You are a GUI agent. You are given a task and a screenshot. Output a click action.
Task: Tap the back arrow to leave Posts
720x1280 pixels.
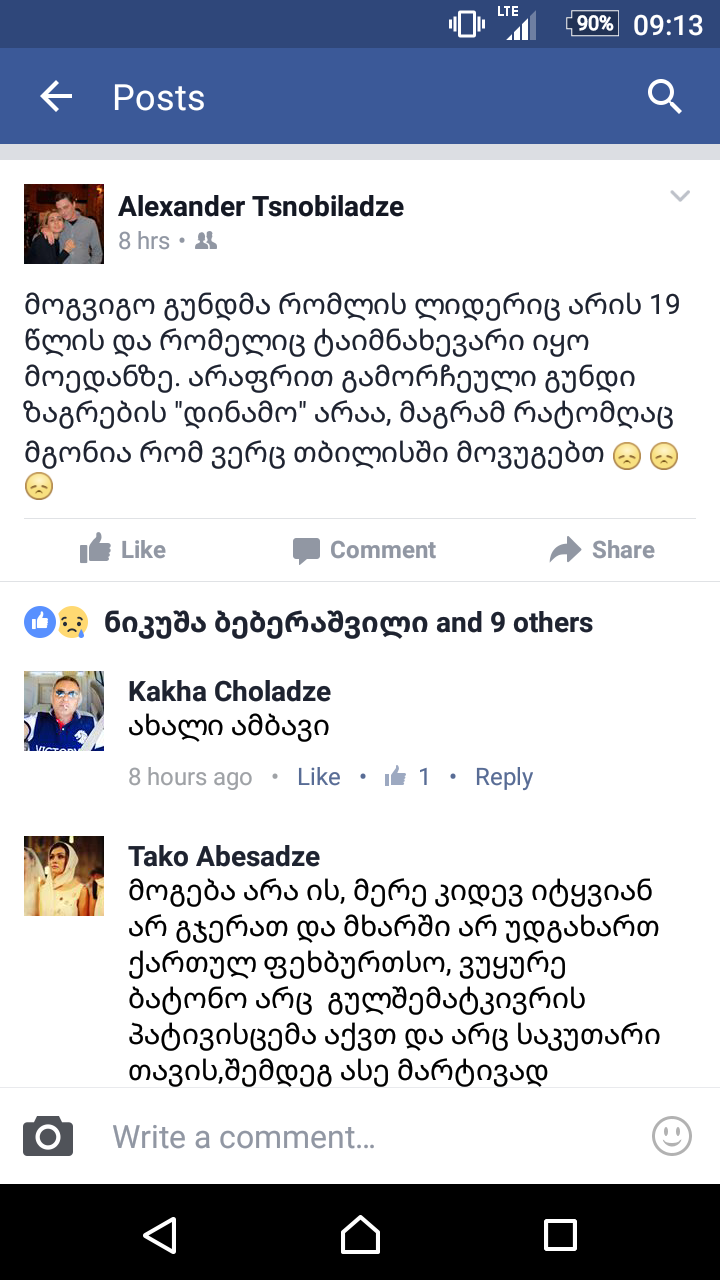(x=55, y=96)
